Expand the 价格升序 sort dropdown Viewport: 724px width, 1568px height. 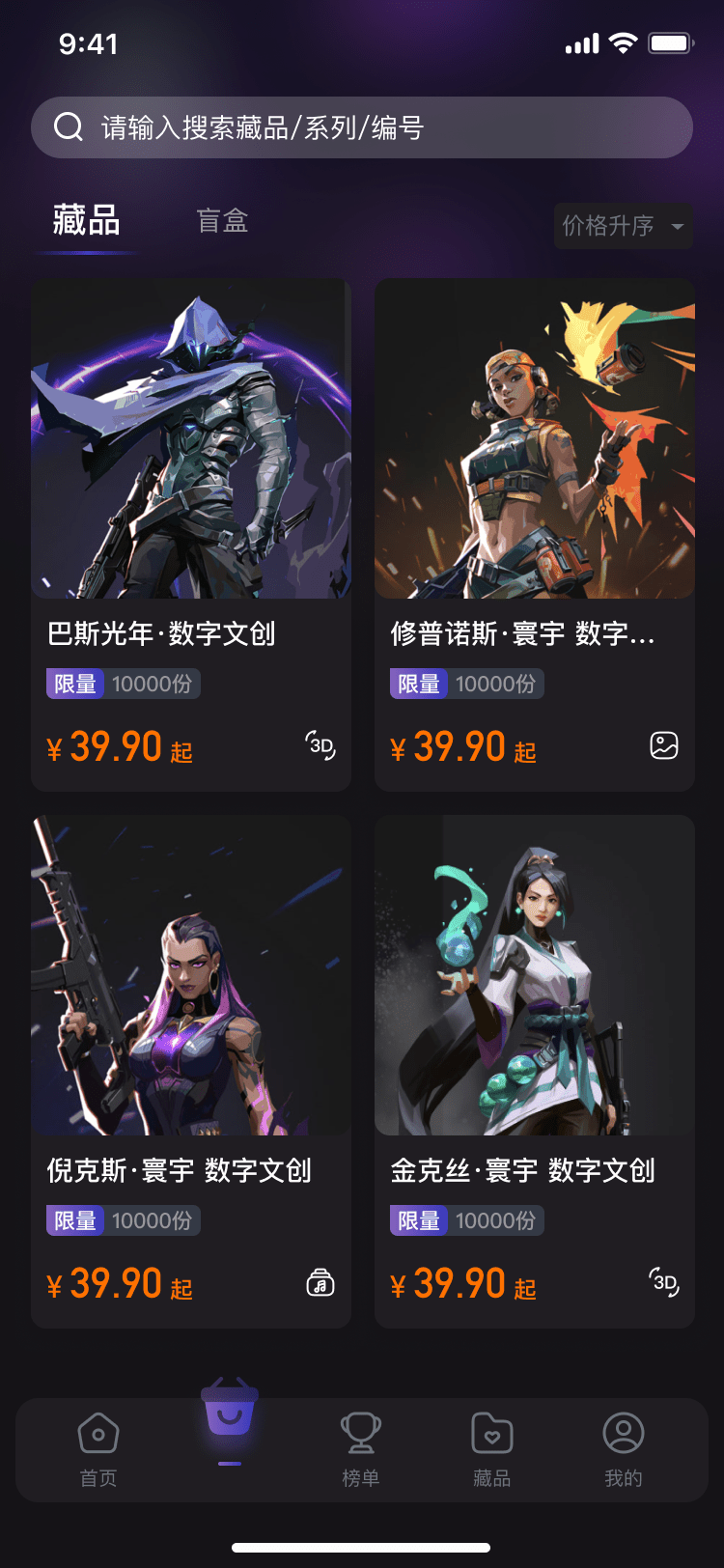click(623, 226)
